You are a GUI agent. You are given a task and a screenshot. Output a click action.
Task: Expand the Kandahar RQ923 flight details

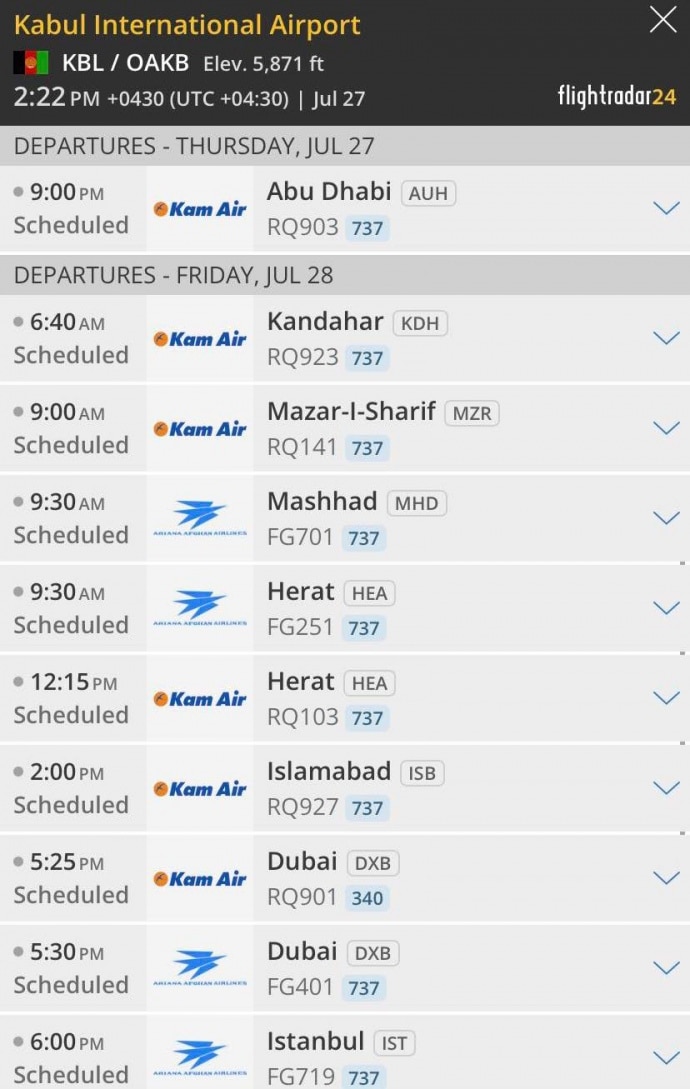coord(666,338)
